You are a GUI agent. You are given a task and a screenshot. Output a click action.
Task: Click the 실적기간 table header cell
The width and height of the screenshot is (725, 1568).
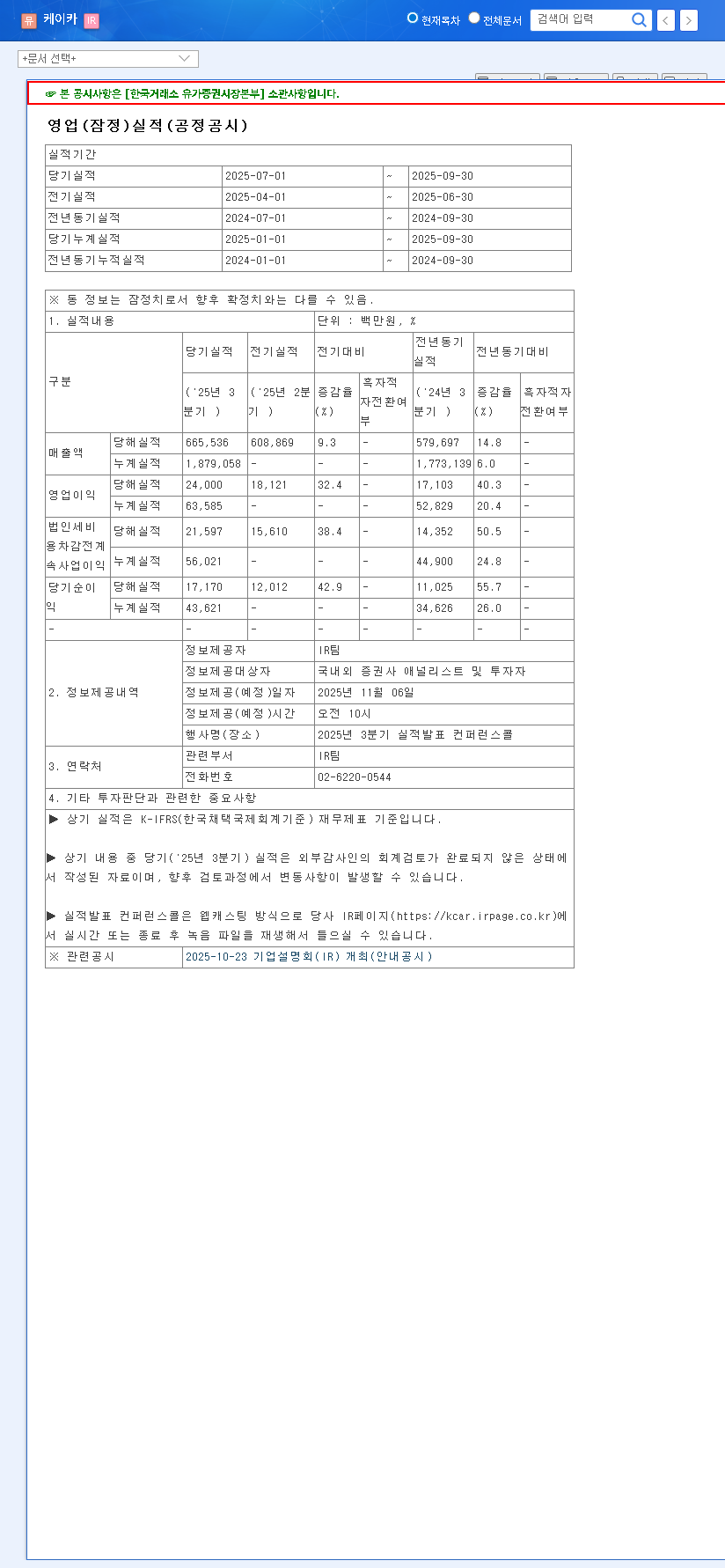click(x=71, y=155)
